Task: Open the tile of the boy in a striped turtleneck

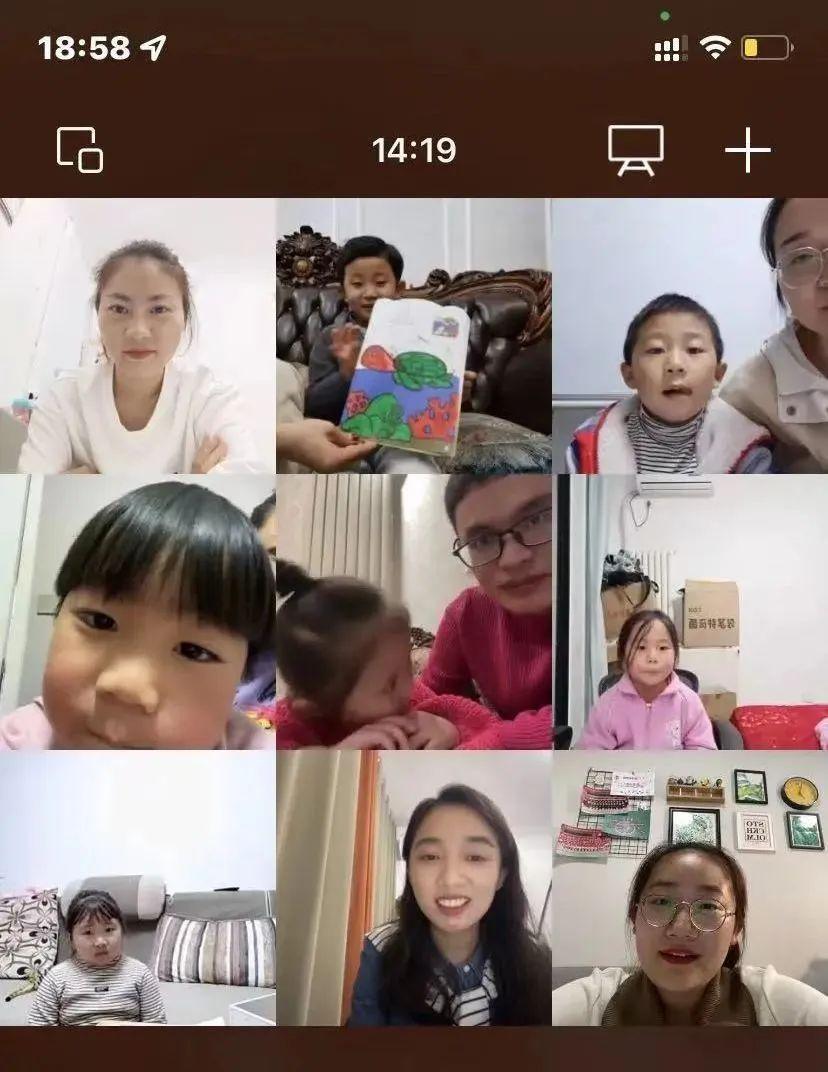Action: (690, 335)
